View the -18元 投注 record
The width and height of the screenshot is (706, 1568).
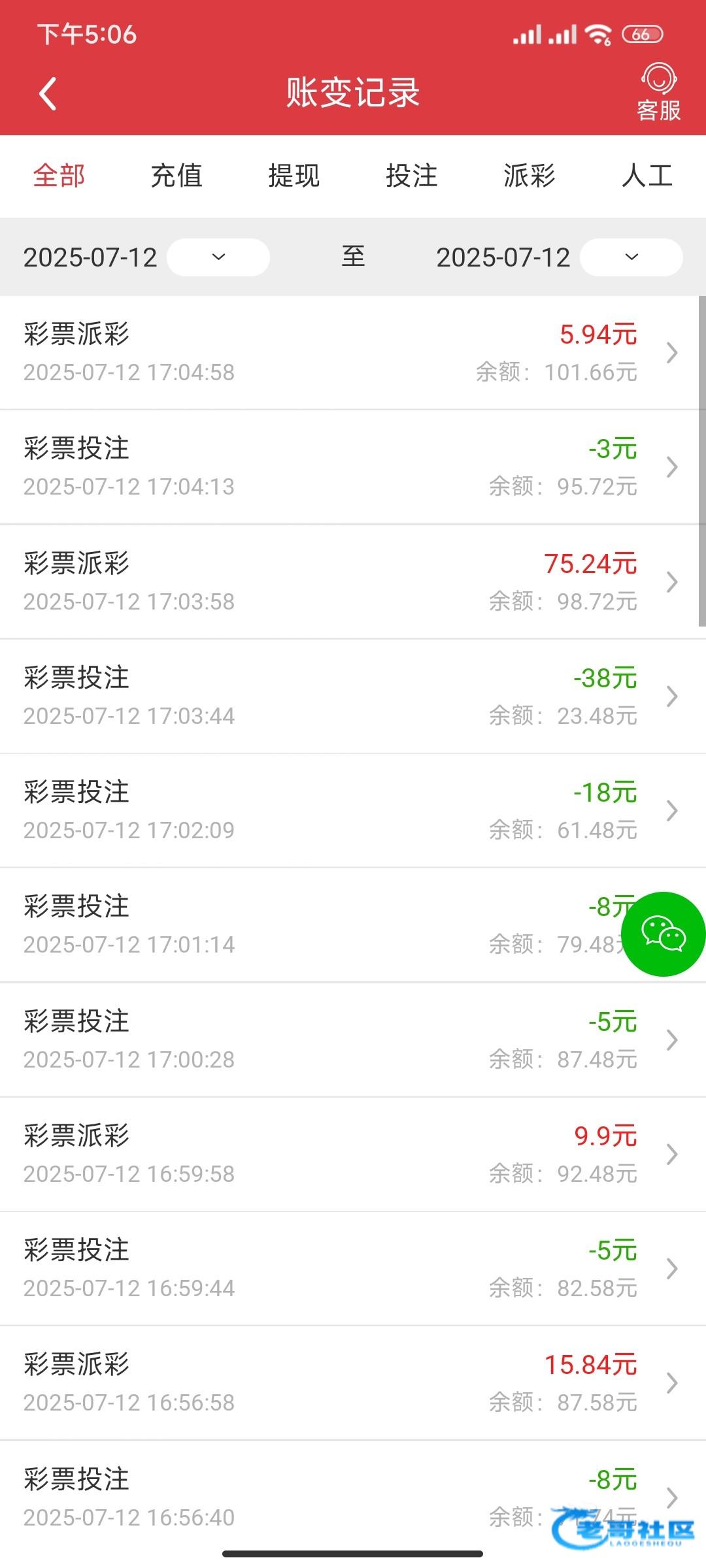(353, 810)
